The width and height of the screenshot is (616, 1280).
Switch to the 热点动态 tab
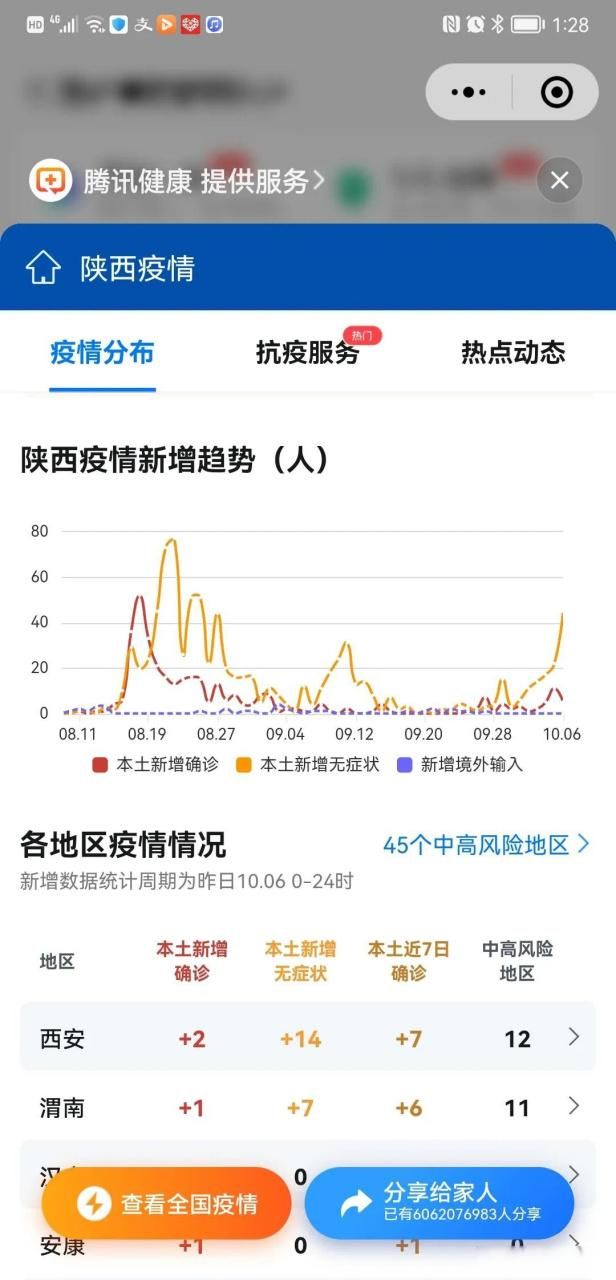513,352
